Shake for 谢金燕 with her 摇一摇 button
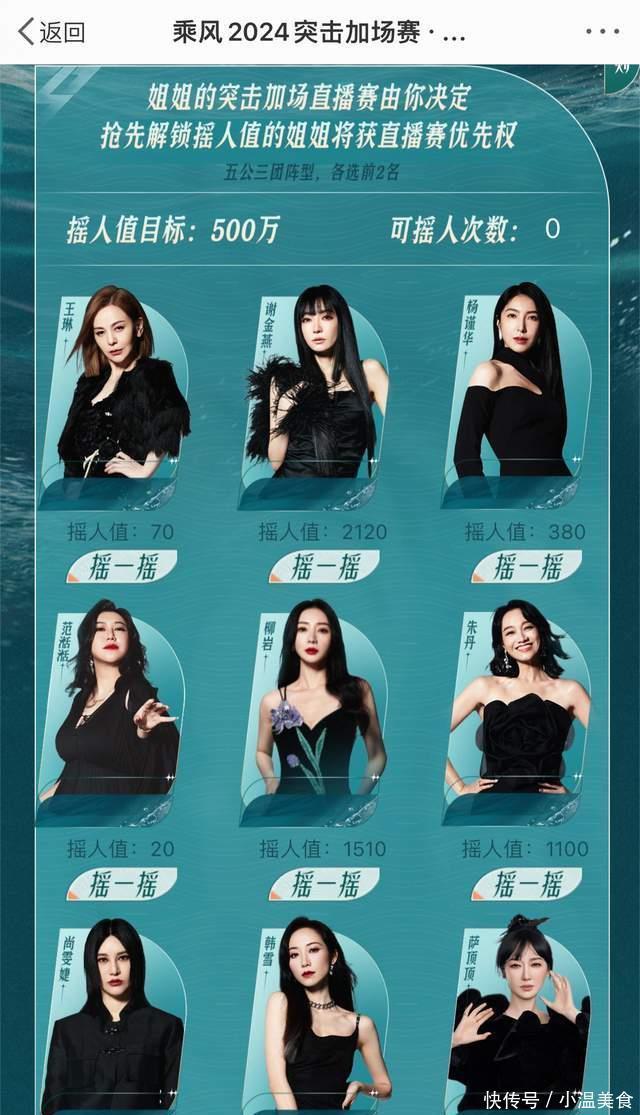 (x=324, y=568)
